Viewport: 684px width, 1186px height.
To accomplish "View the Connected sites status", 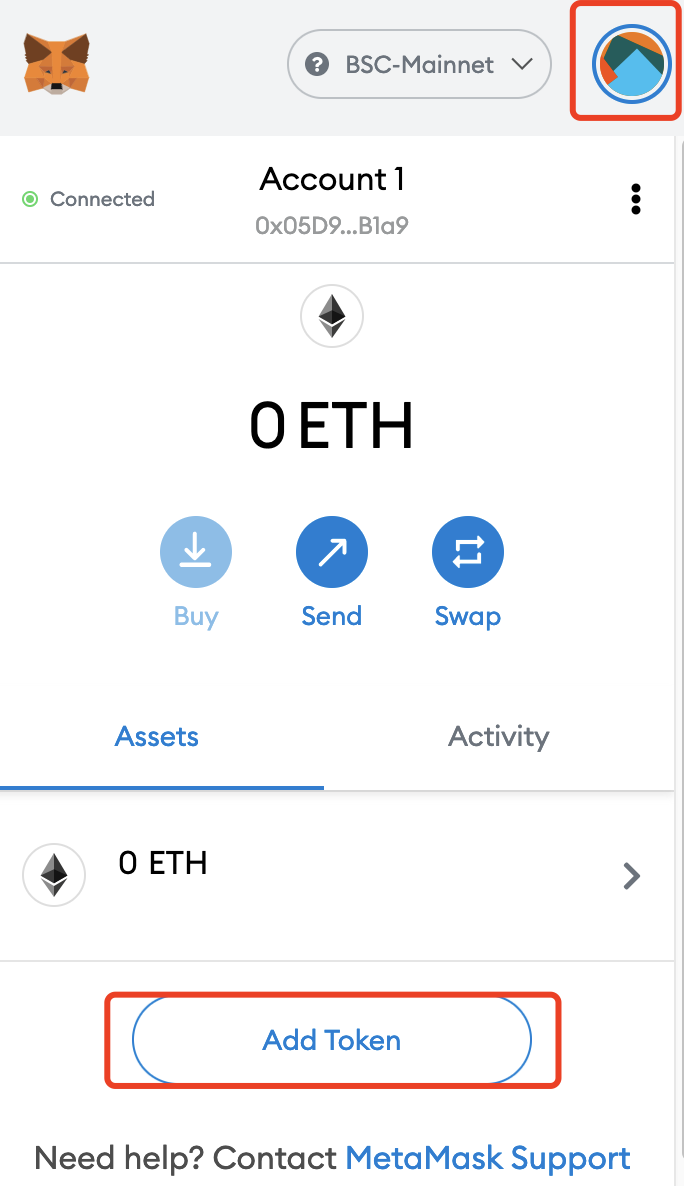I will click(89, 199).
